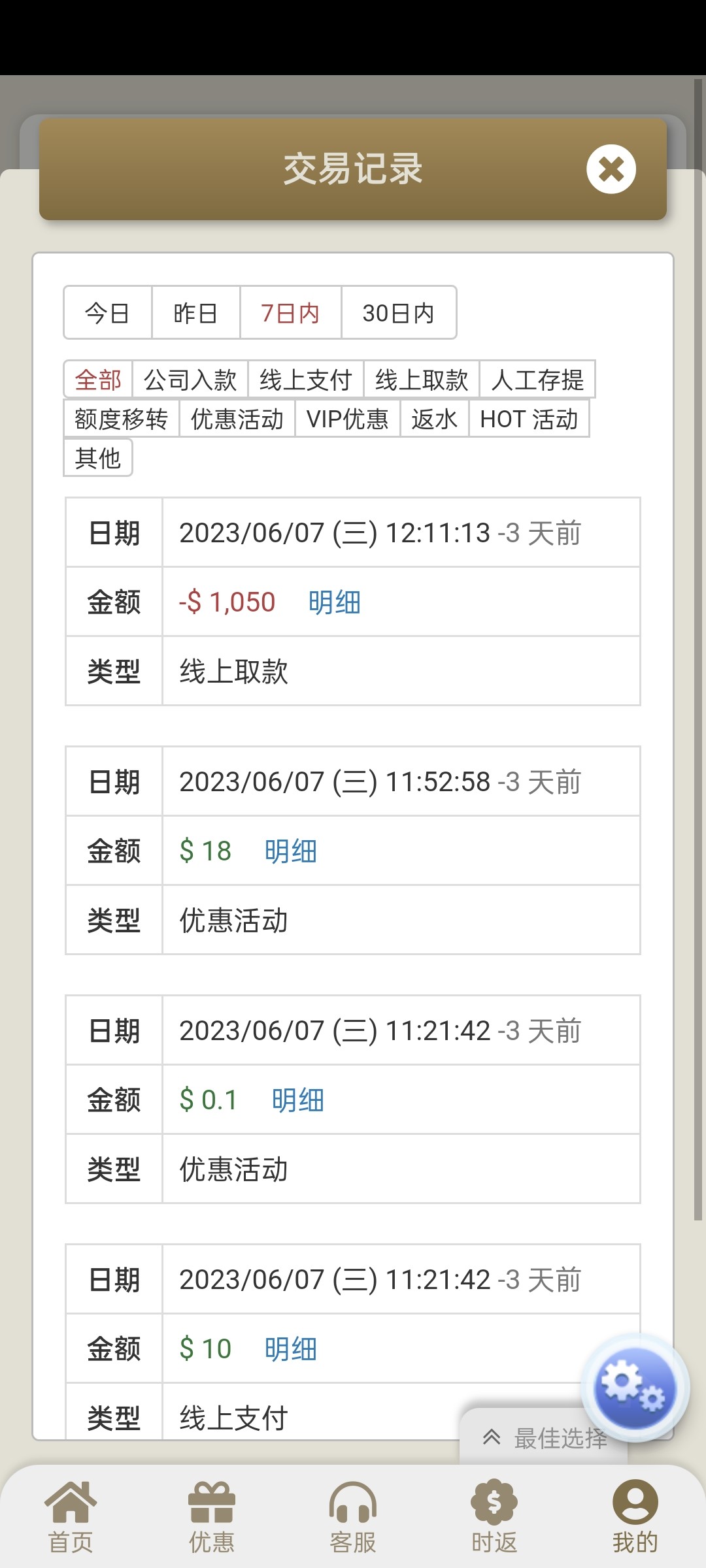Image resolution: width=706 pixels, height=1568 pixels.
Task: Switch to 昨日 records
Action: coord(195,313)
